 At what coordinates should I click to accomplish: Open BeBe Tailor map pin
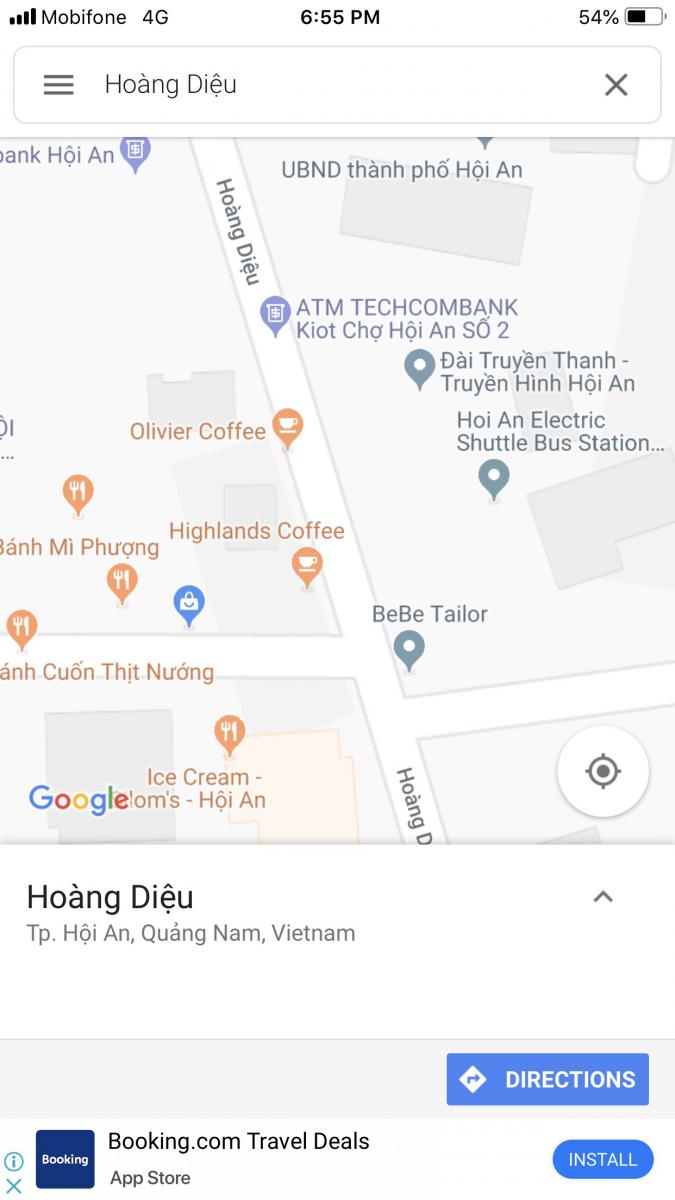[x=409, y=648]
